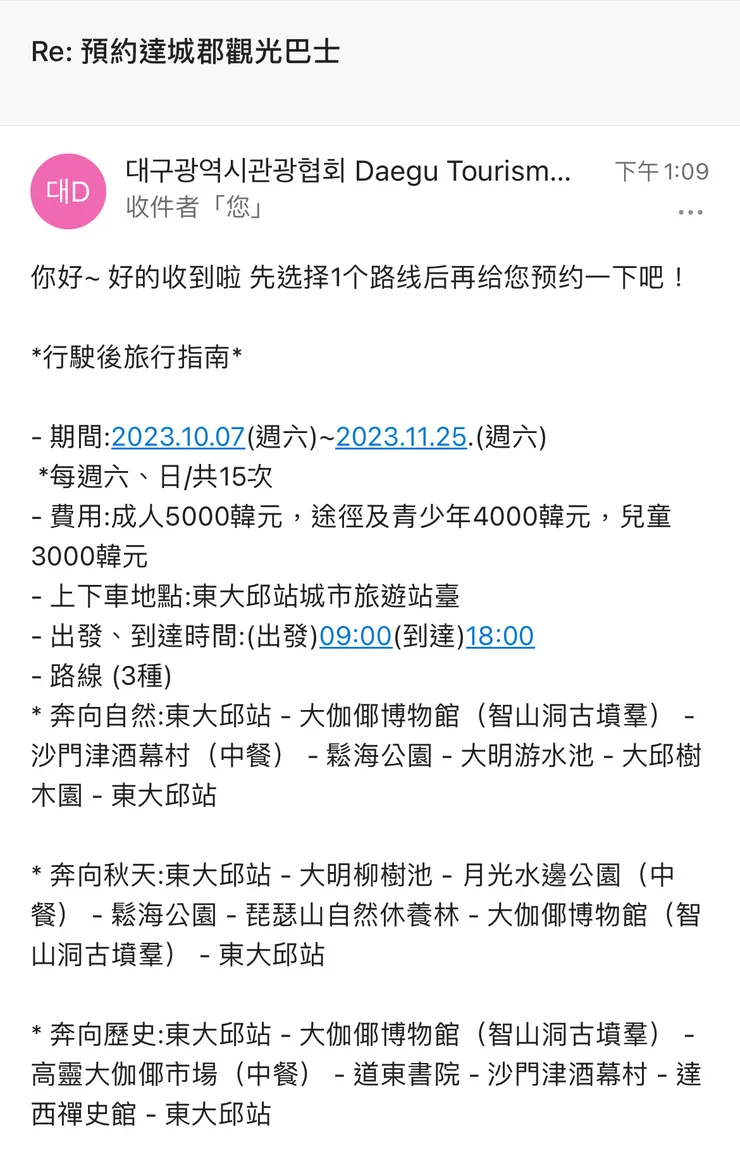The image size is (740, 1176).
Task: Open the 09:00 departure time link
Action: (x=356, y=637)
